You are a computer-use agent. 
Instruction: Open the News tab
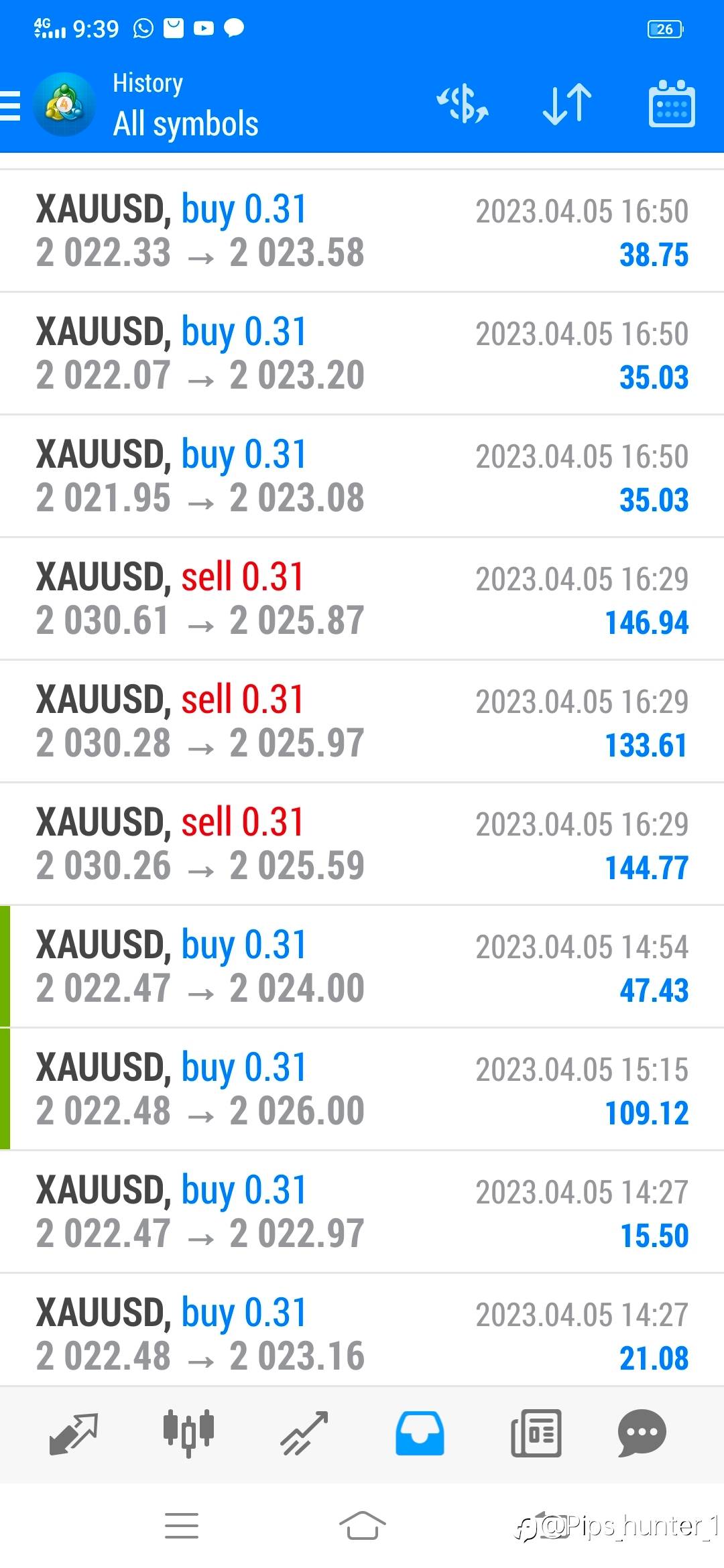(x=536, y=1434)
